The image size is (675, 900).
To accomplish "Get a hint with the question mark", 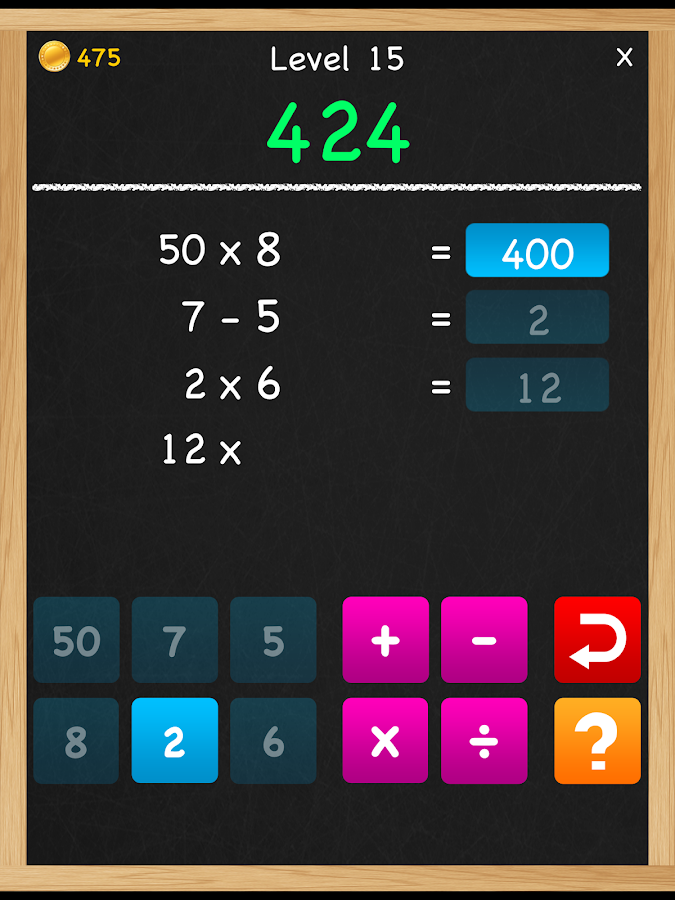I will [597, 741].
